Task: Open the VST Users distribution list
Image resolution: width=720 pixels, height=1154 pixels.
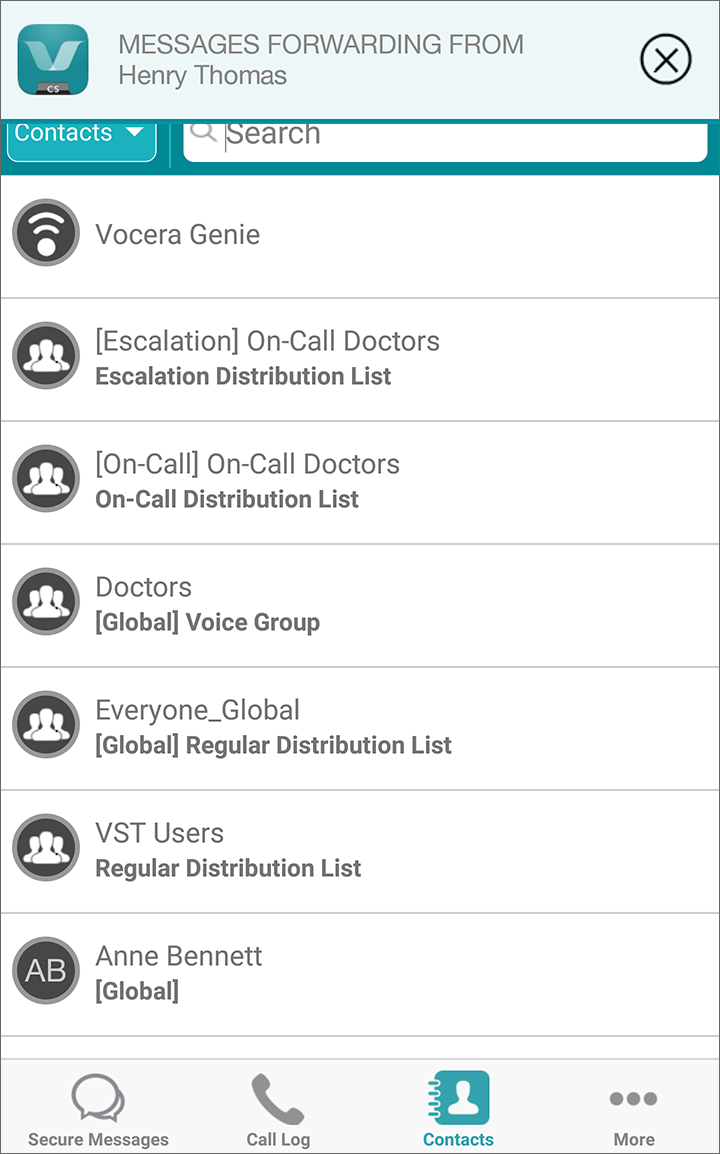Action: tap(360, 851)
